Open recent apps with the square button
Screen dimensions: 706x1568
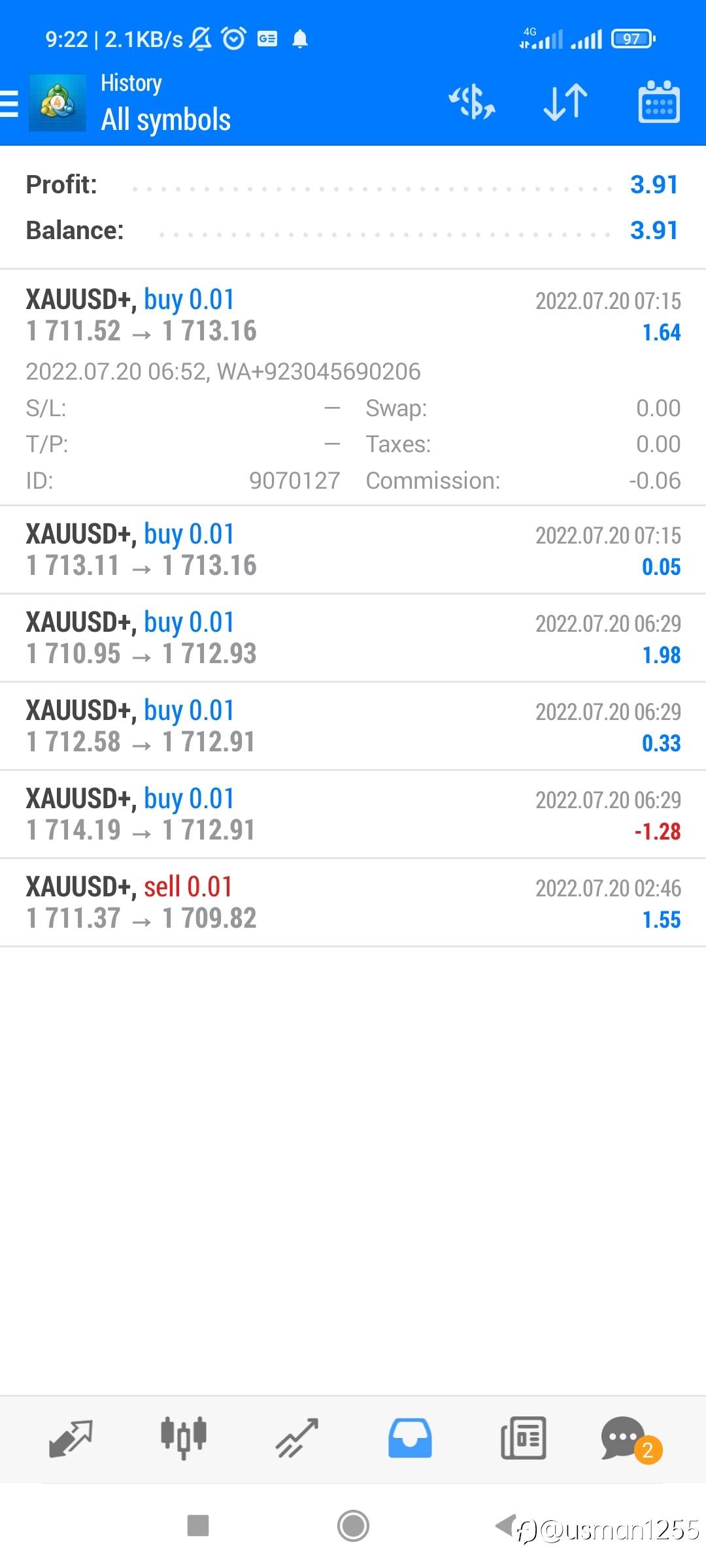[198, 1526]
